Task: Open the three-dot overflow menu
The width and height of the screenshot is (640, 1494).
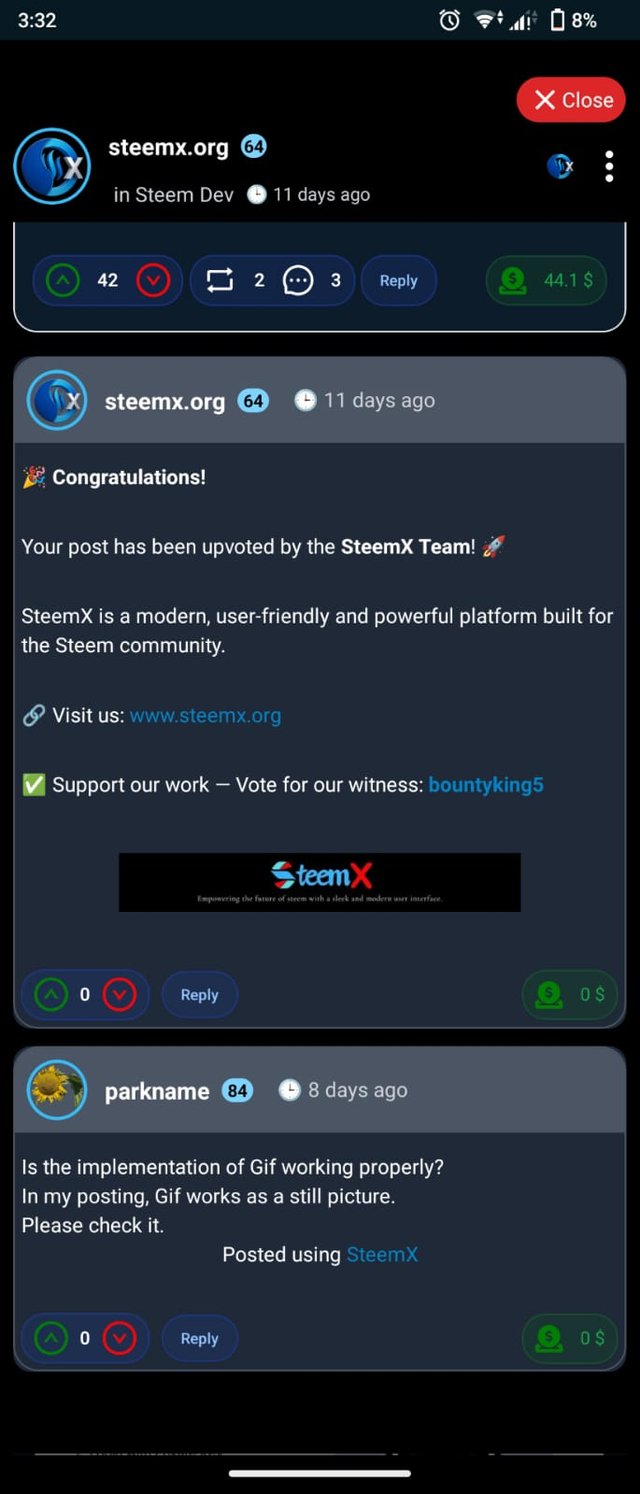Action: coord(609,167)
